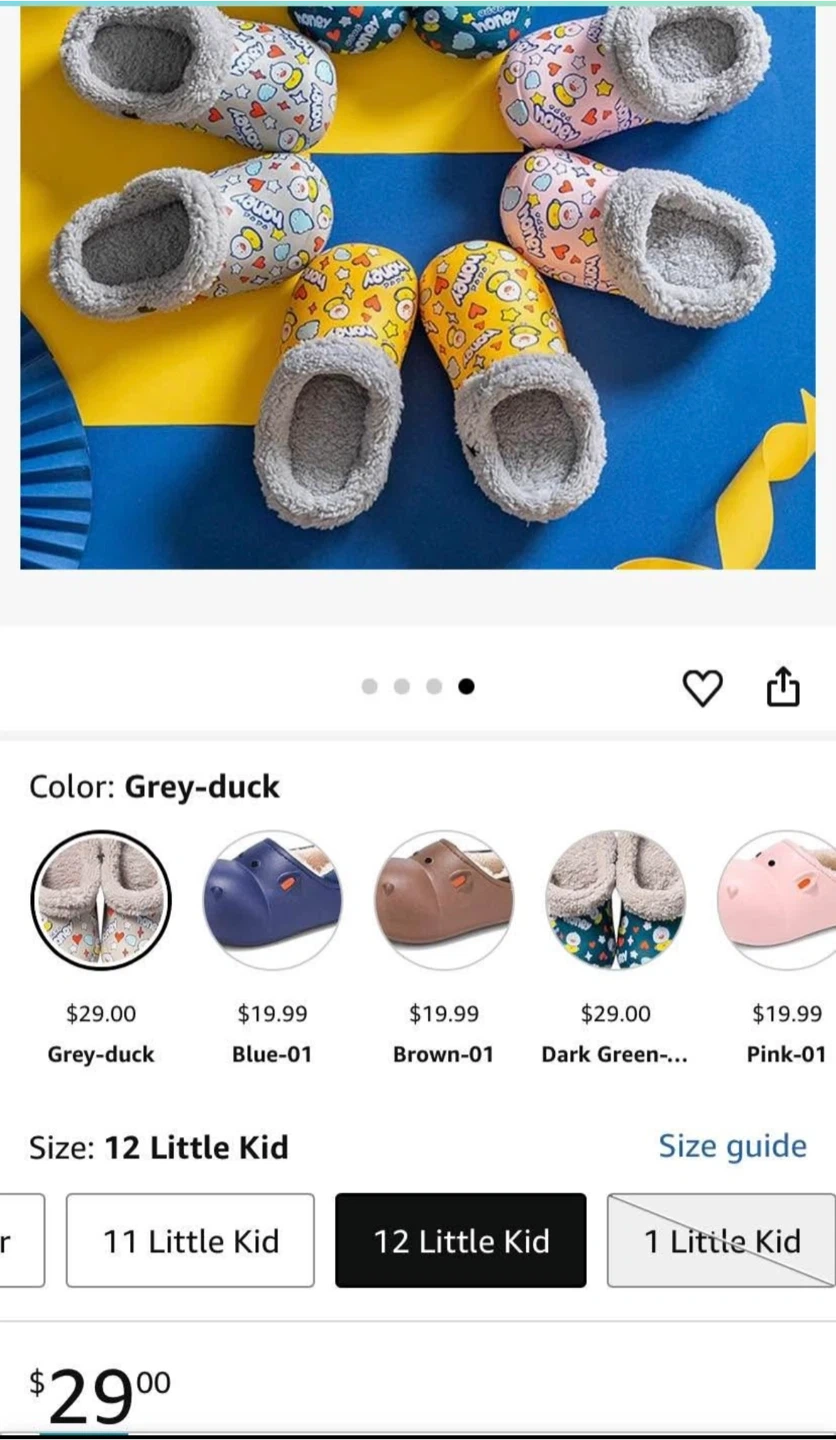
Task: Select the Blue-01 color option
Action: click(272, 900)
